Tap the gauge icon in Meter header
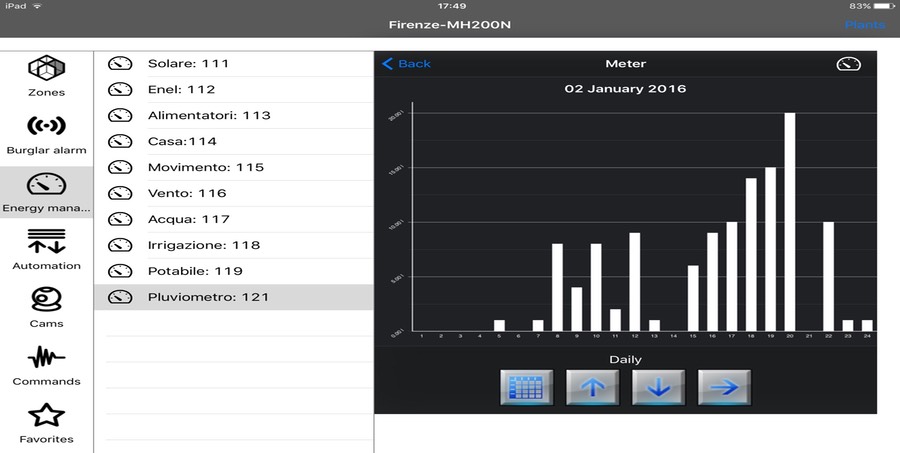Viewport: 900px width, 453px height. (849, 64)
